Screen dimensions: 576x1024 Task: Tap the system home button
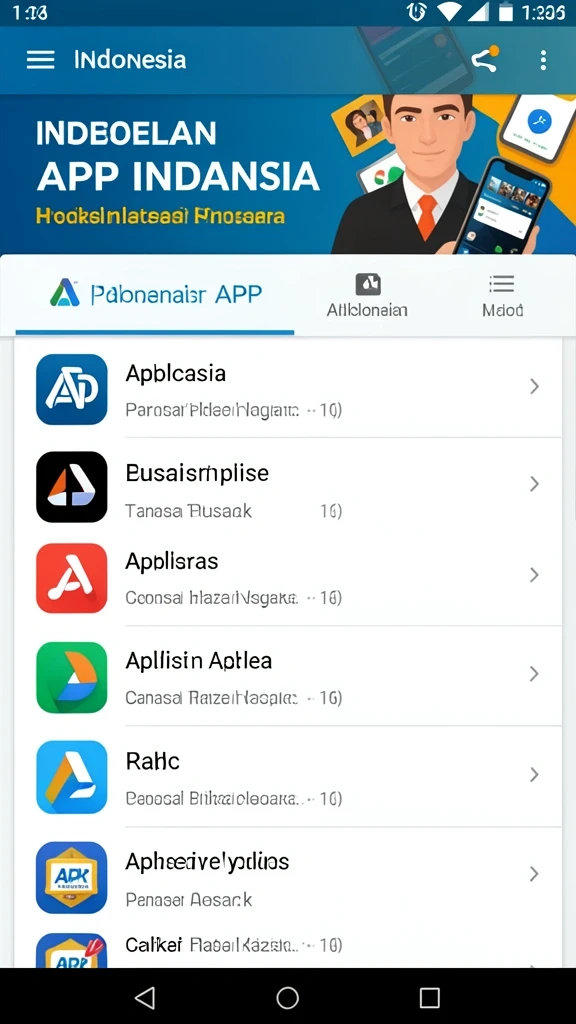coord(287,997)
